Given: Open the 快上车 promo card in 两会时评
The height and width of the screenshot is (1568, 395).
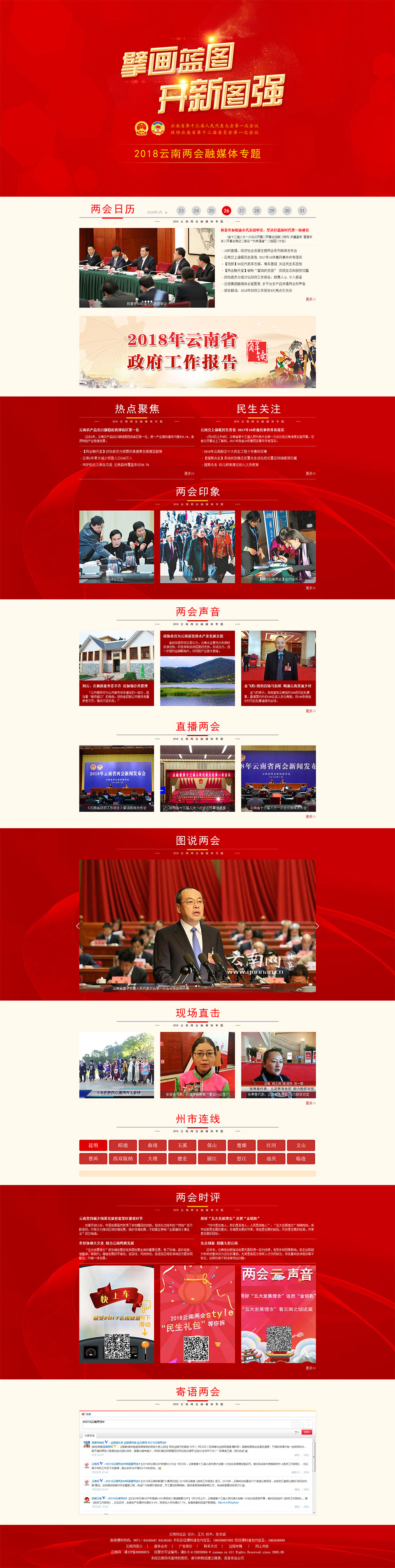Looking at the screenshot, I should pos(116,1314).
